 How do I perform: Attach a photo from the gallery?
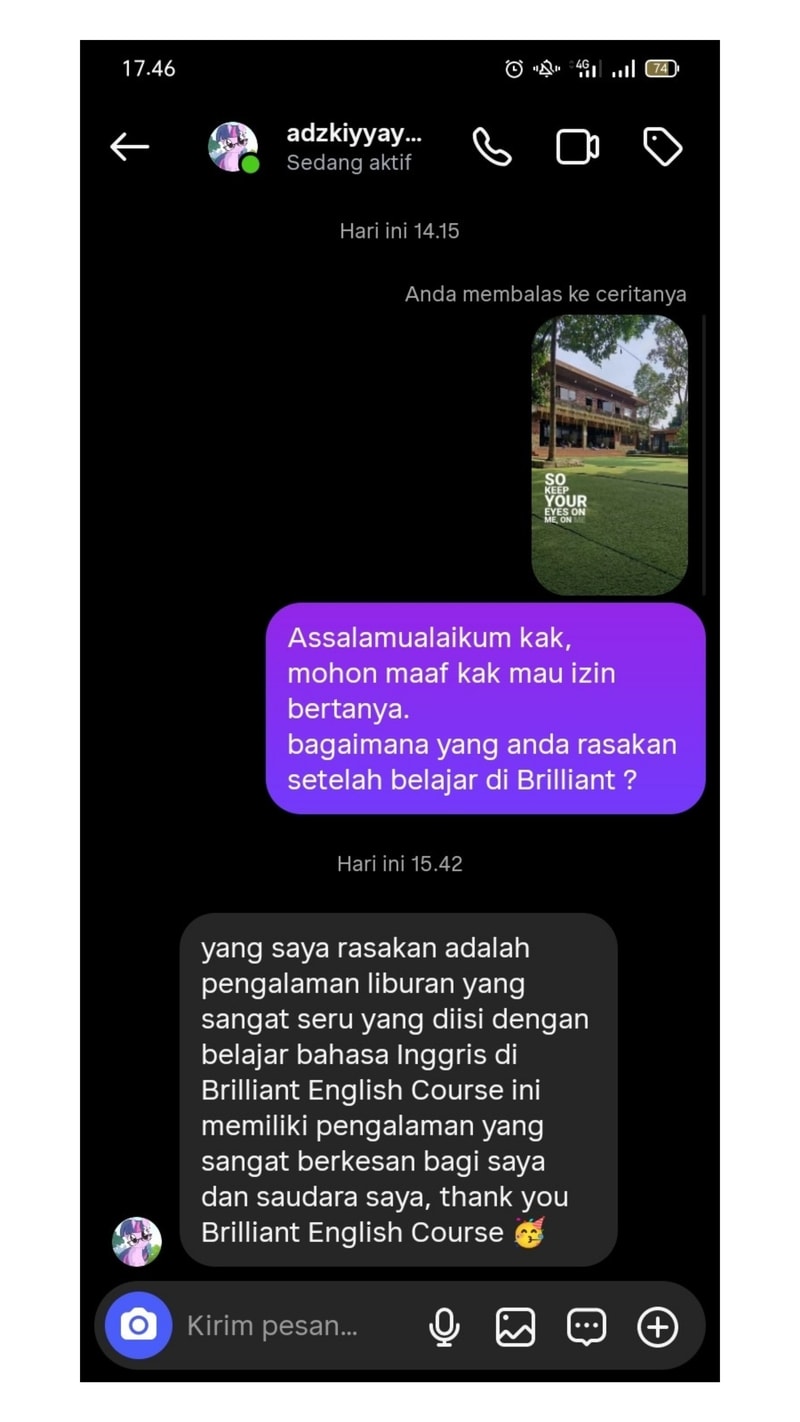515,1326
